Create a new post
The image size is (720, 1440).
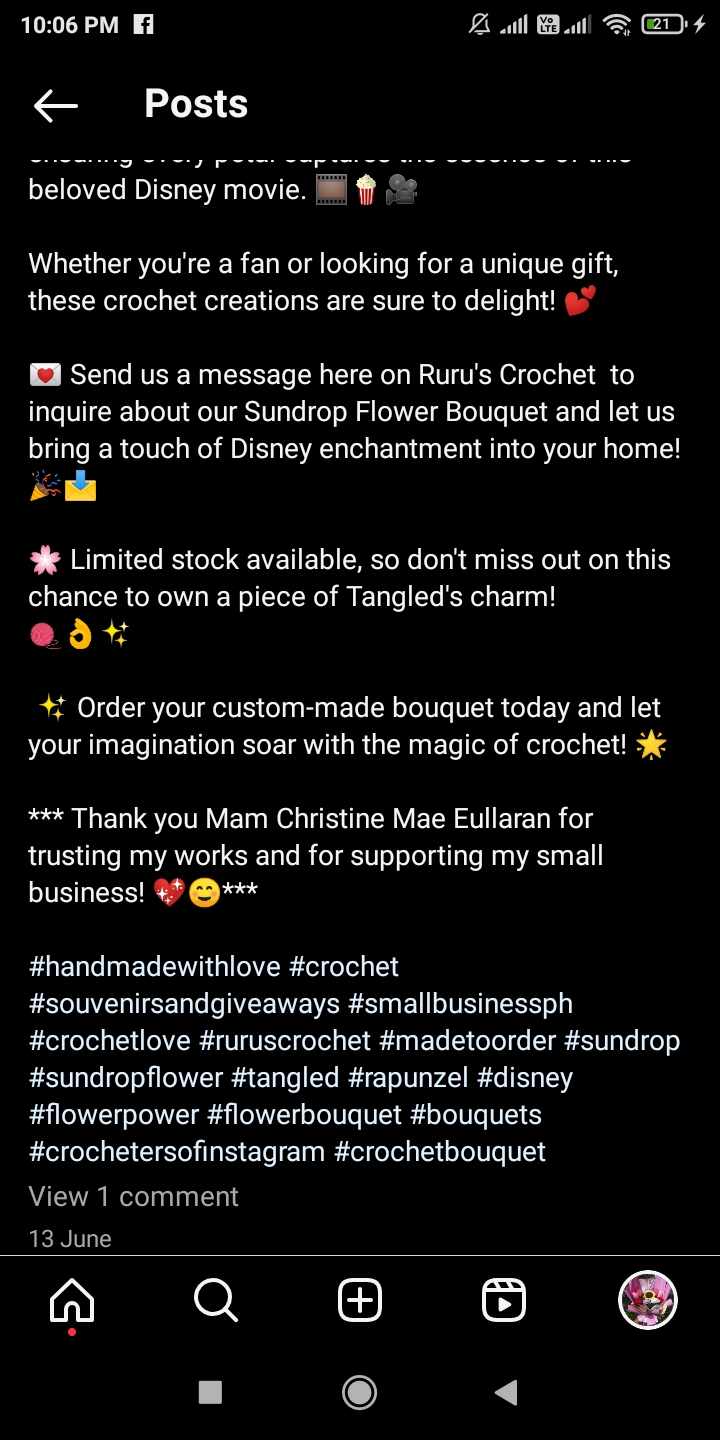[x=360, y=1301]
